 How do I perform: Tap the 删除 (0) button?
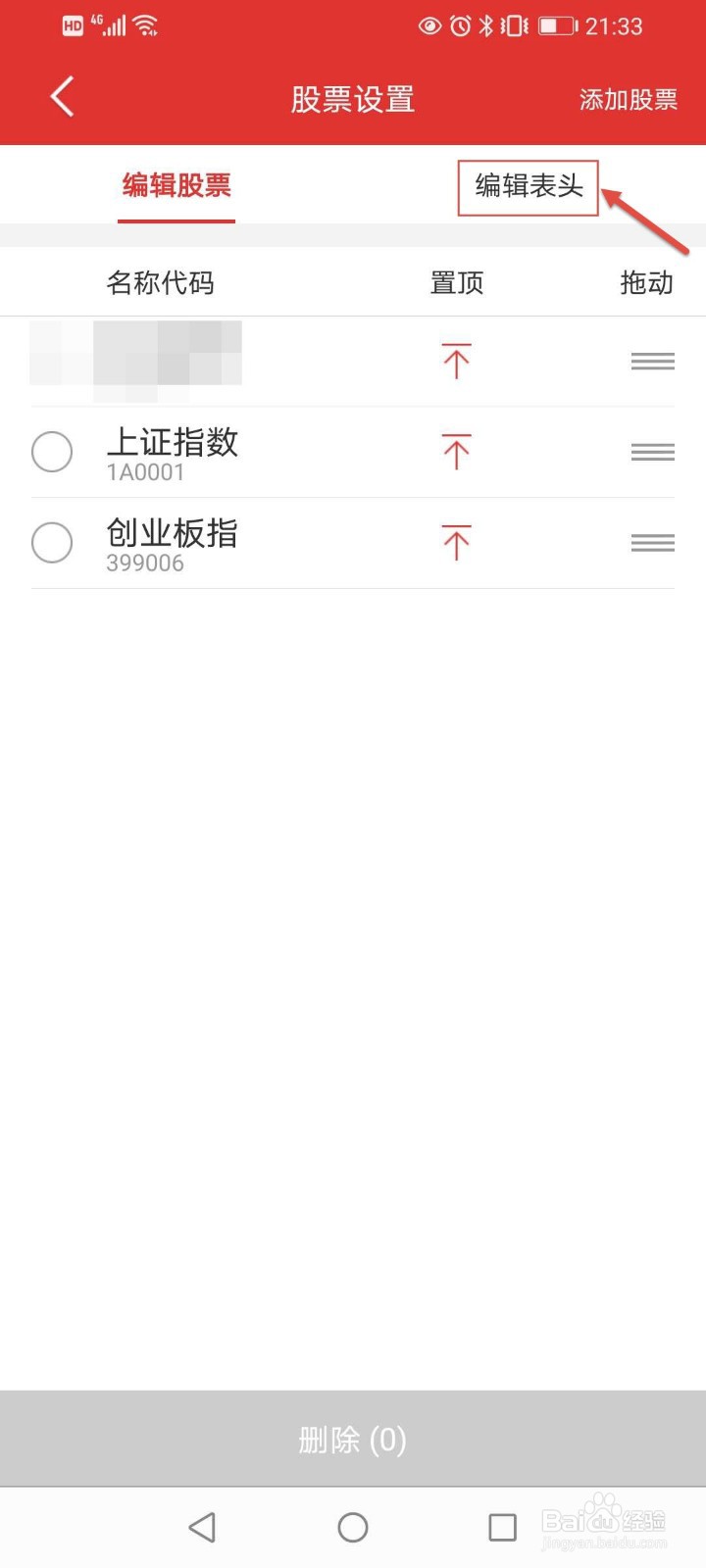(353, 1439)
